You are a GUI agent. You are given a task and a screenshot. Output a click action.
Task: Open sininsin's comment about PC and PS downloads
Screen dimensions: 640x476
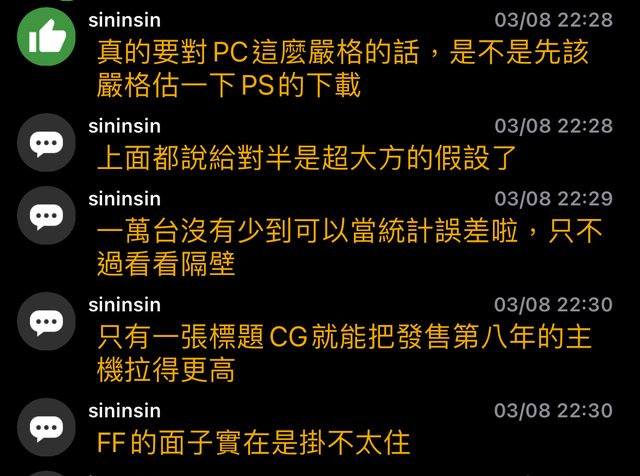pos(340,68)
